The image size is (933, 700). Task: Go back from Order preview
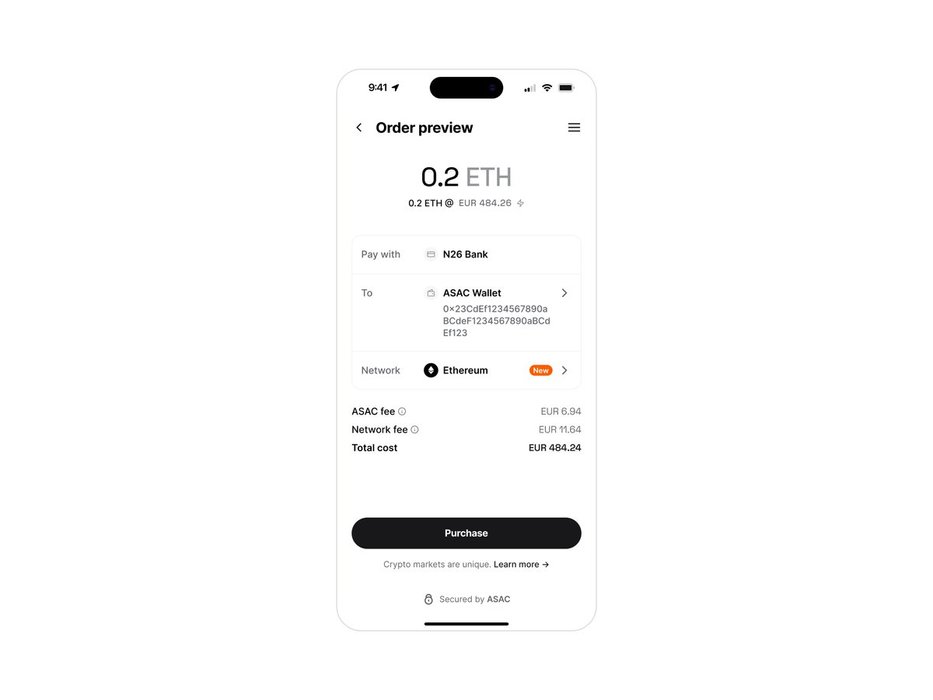pos(359,128)
